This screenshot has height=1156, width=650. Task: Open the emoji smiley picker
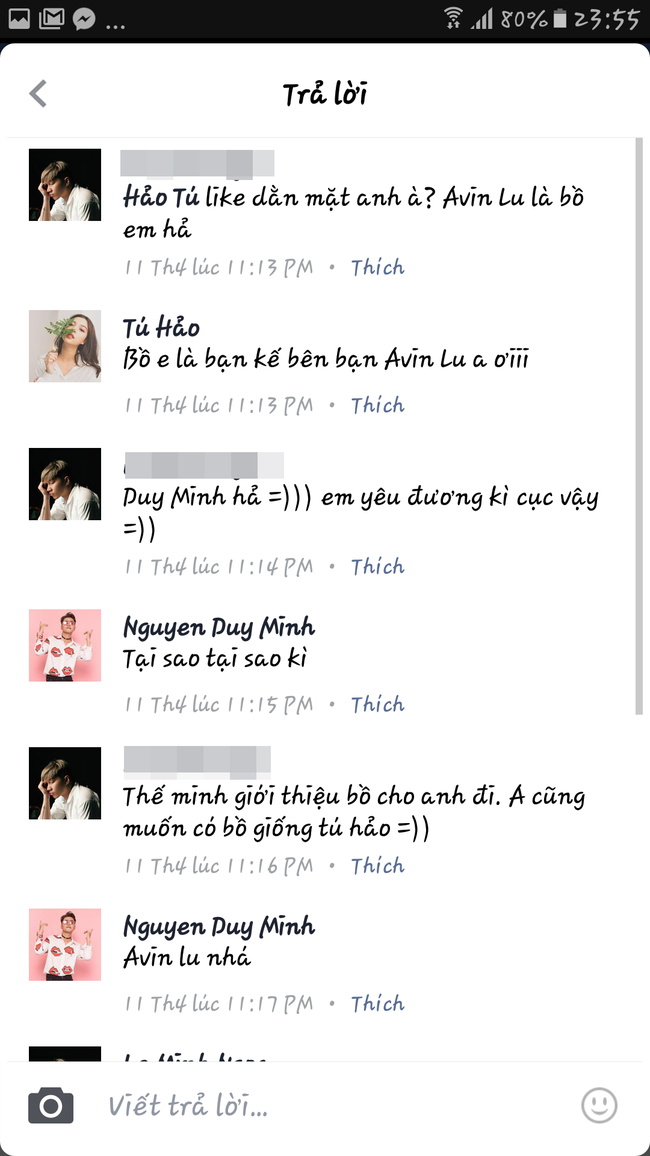pos(599,1105)
